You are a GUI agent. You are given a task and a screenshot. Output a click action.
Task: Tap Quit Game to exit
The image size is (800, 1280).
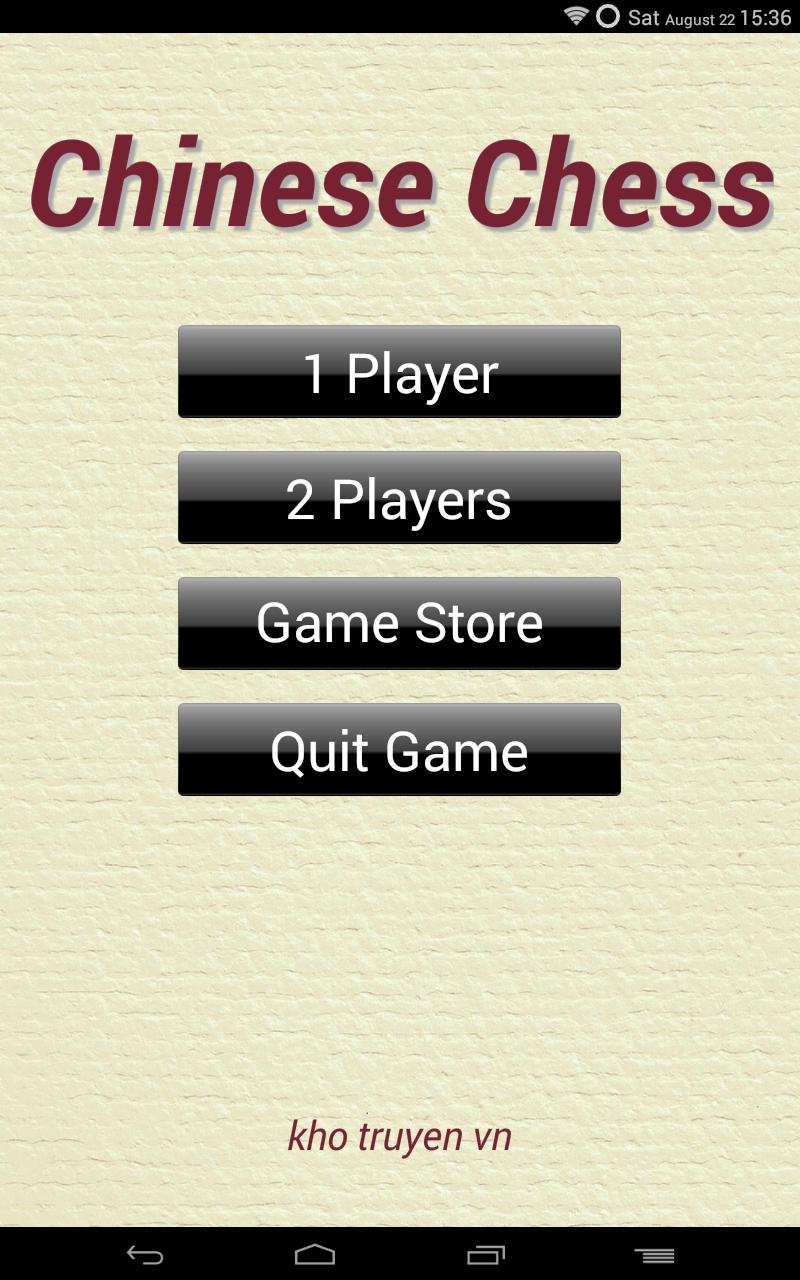[x=399, y=750]
